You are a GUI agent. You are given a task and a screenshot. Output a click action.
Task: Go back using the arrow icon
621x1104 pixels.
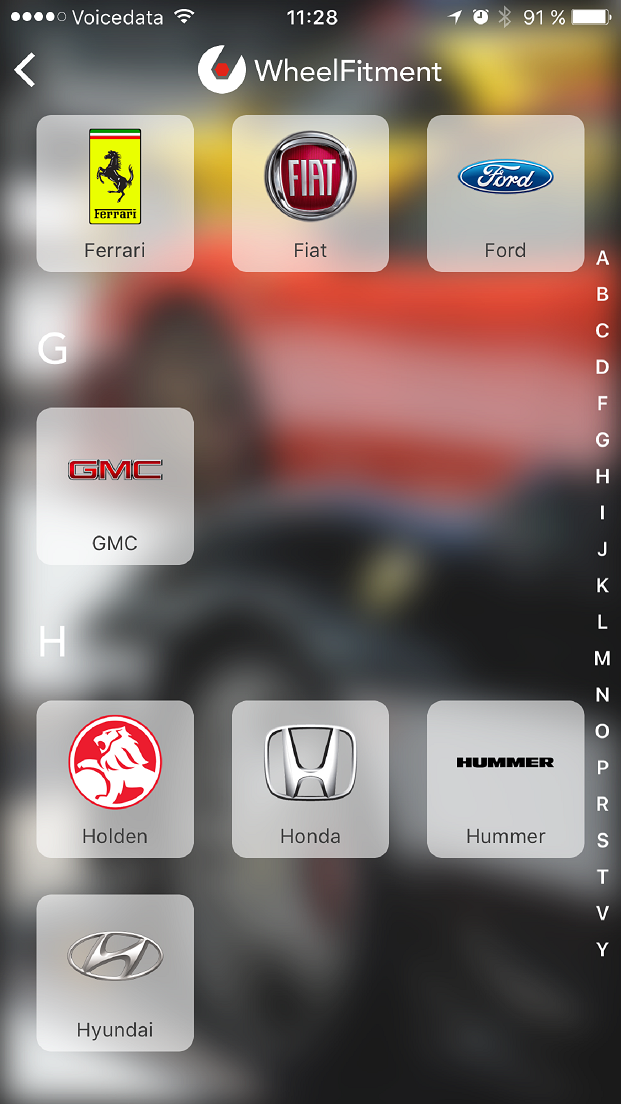pyautogui.click(x=26, y=70)
